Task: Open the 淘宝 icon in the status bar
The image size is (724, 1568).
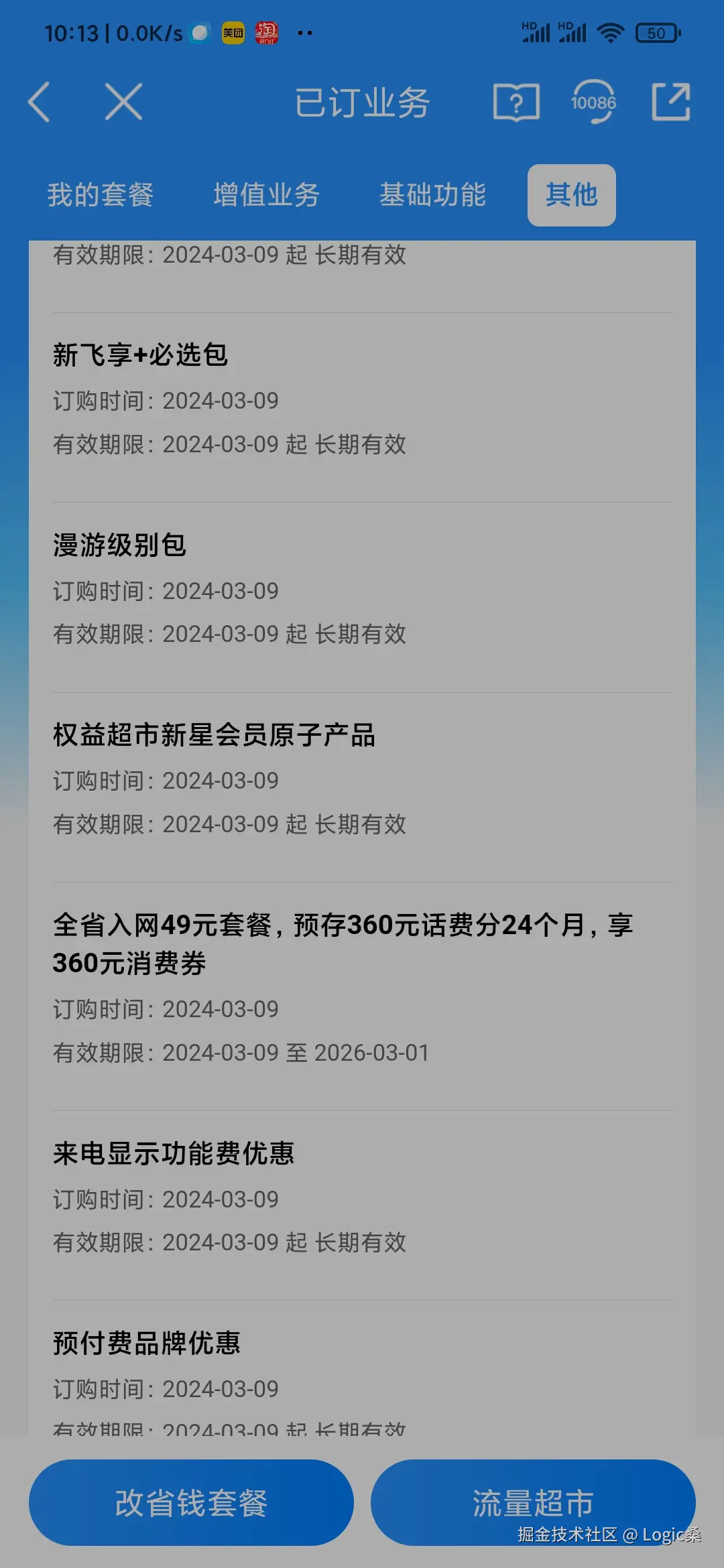Action: tap(267, 31)
